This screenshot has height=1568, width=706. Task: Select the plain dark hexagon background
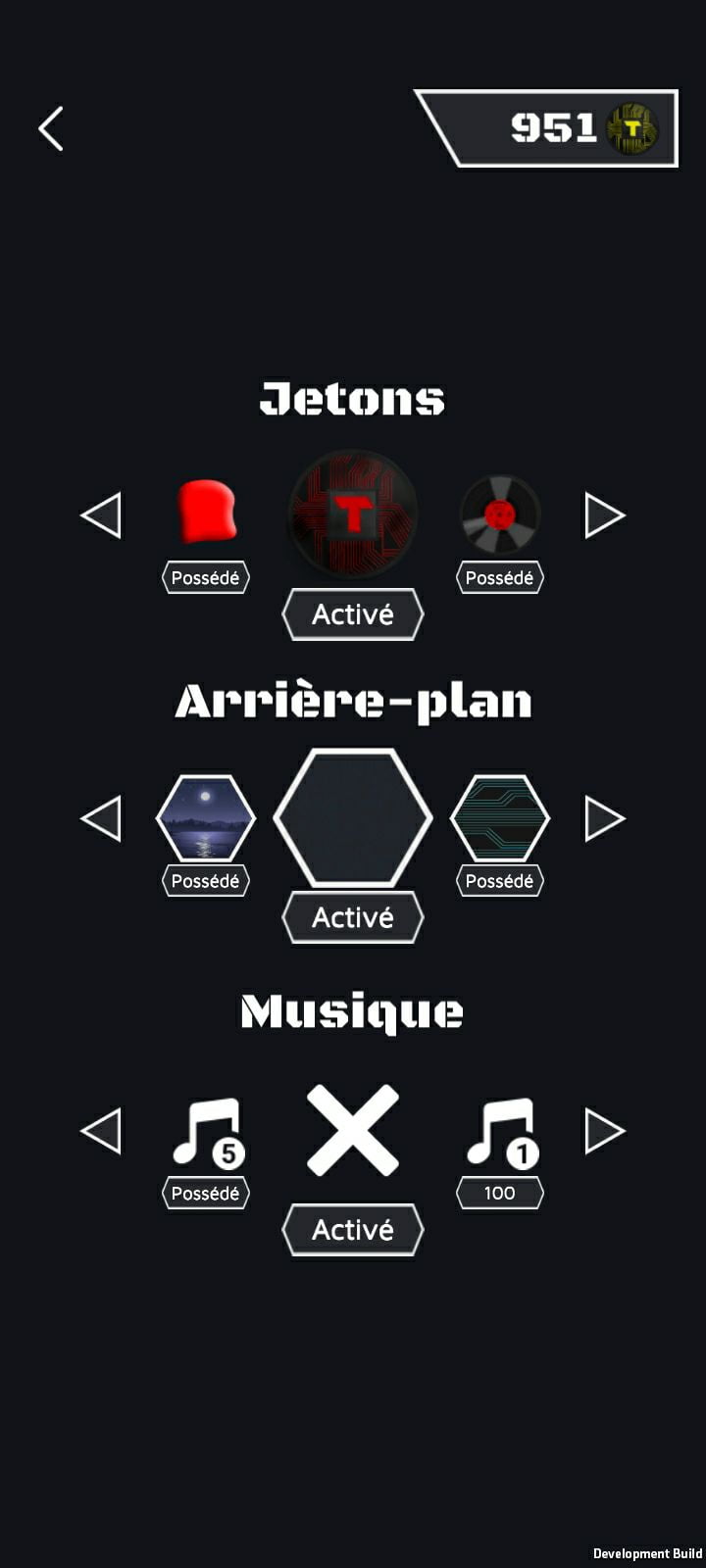pos(353,817)
